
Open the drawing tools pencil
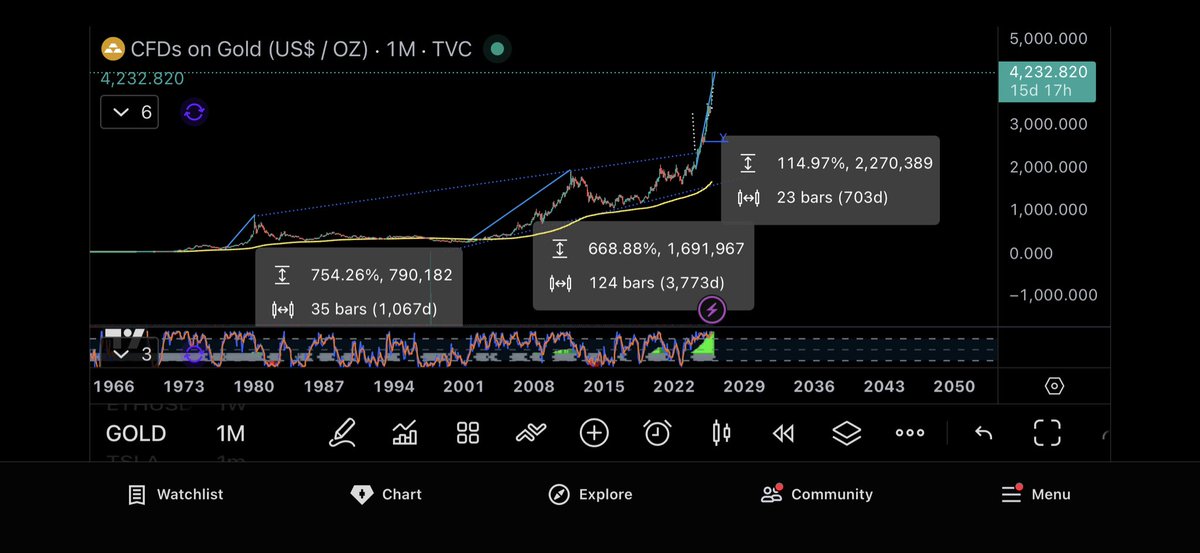tap(342, 433)
